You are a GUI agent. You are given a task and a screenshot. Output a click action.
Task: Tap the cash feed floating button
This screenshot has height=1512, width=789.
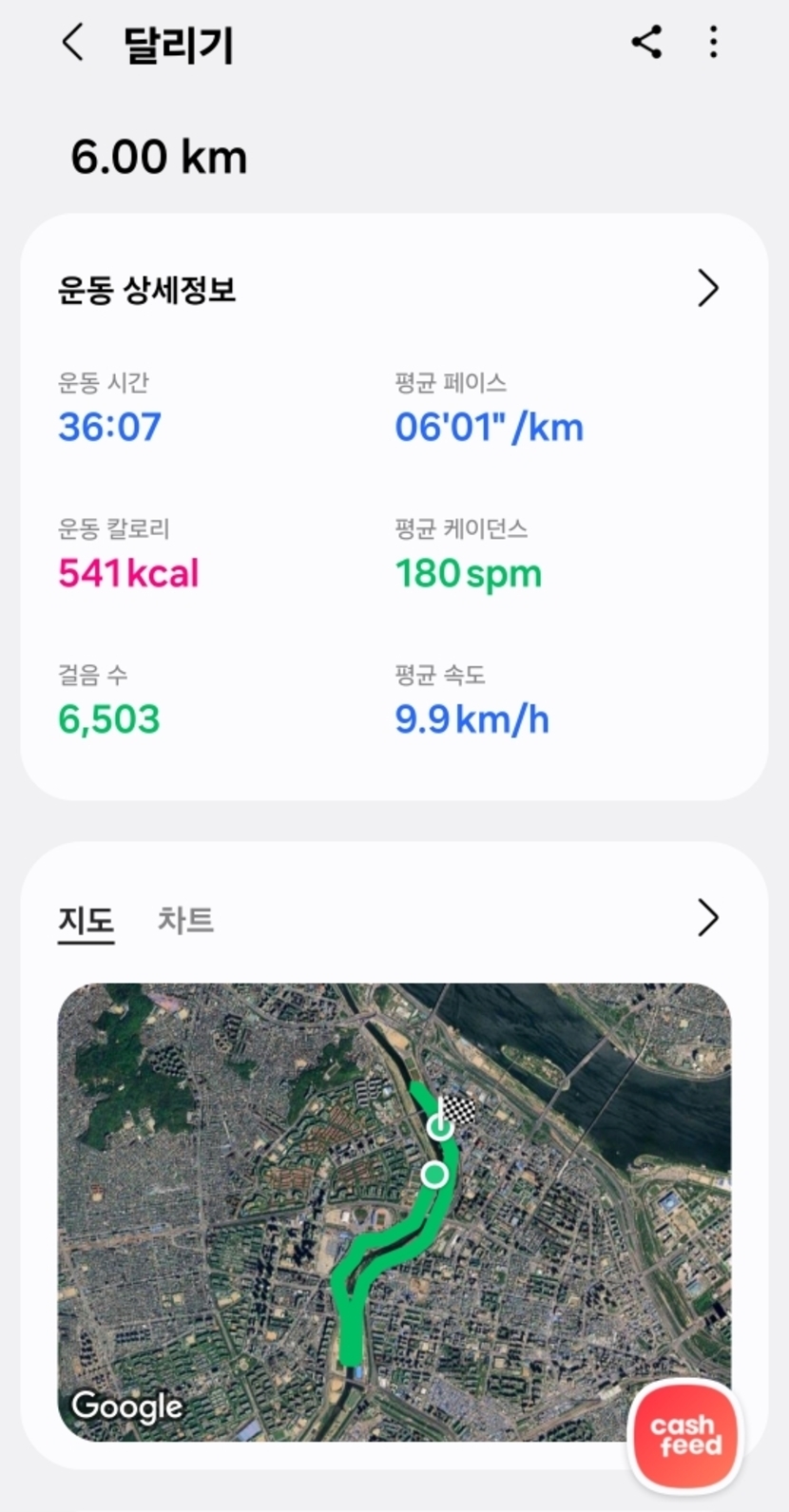click(x=686, y=1435)
